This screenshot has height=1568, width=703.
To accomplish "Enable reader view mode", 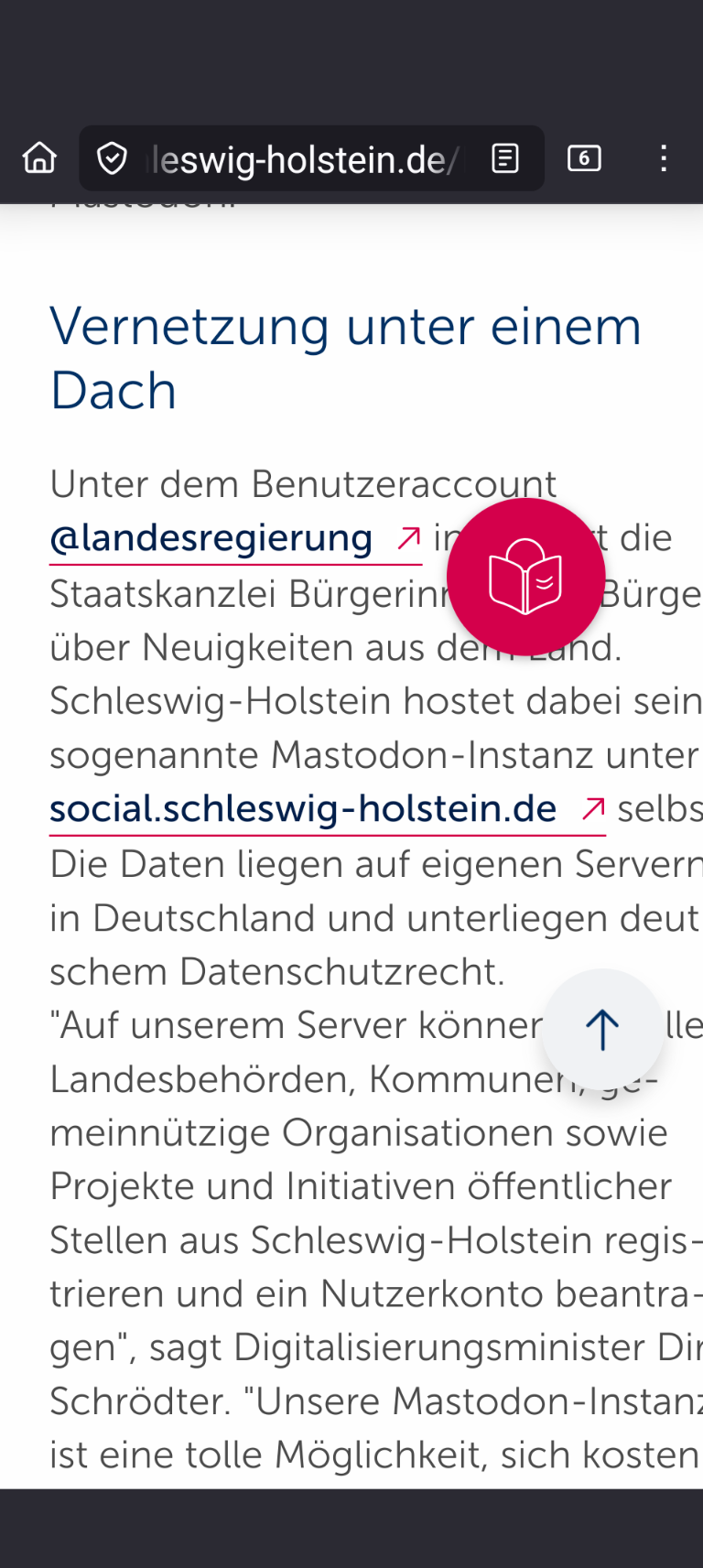I will tap(504, 158).
